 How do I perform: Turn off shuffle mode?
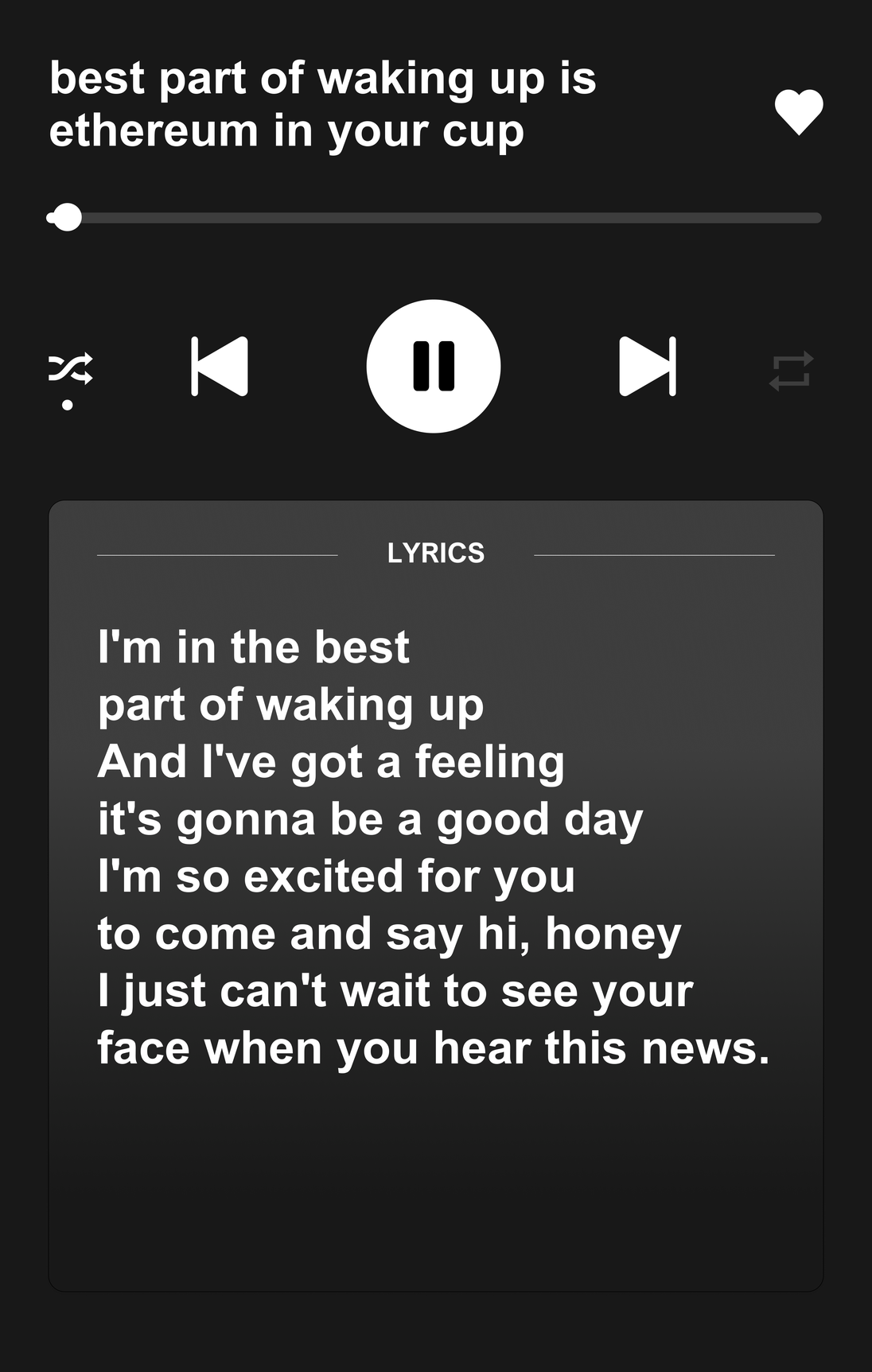(70, 369)
